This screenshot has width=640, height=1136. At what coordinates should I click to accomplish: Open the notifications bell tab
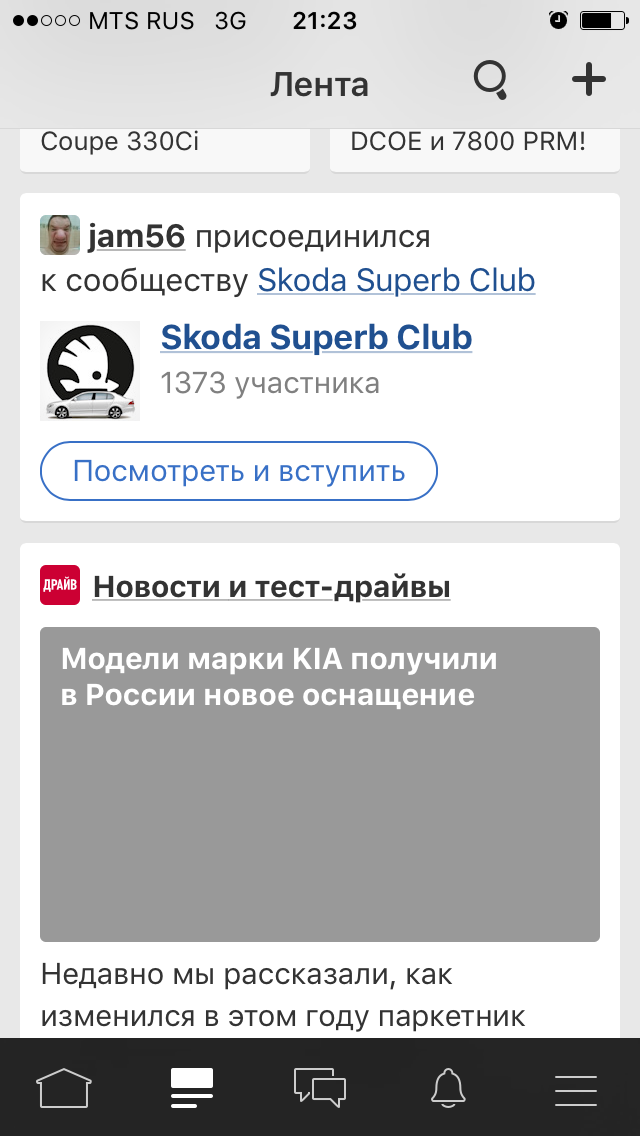click(448, 1087)
